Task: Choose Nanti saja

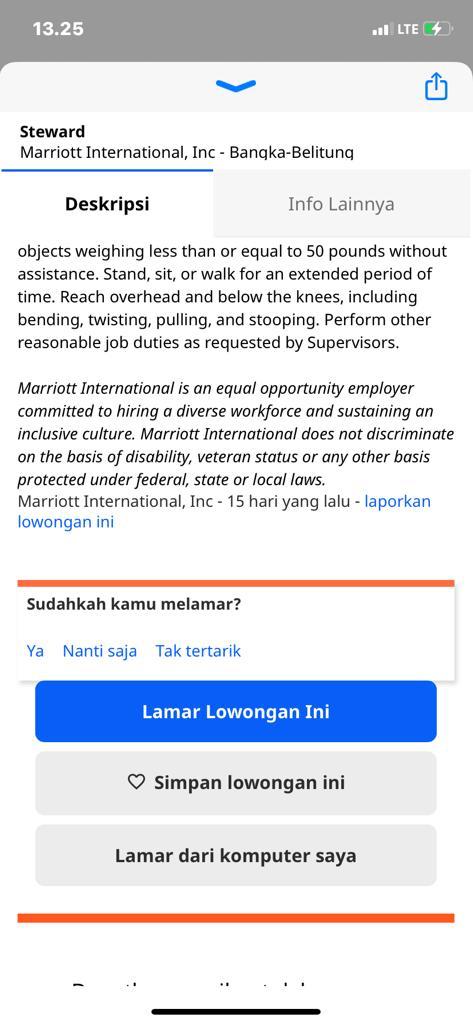Action: (x=100, y=651)
